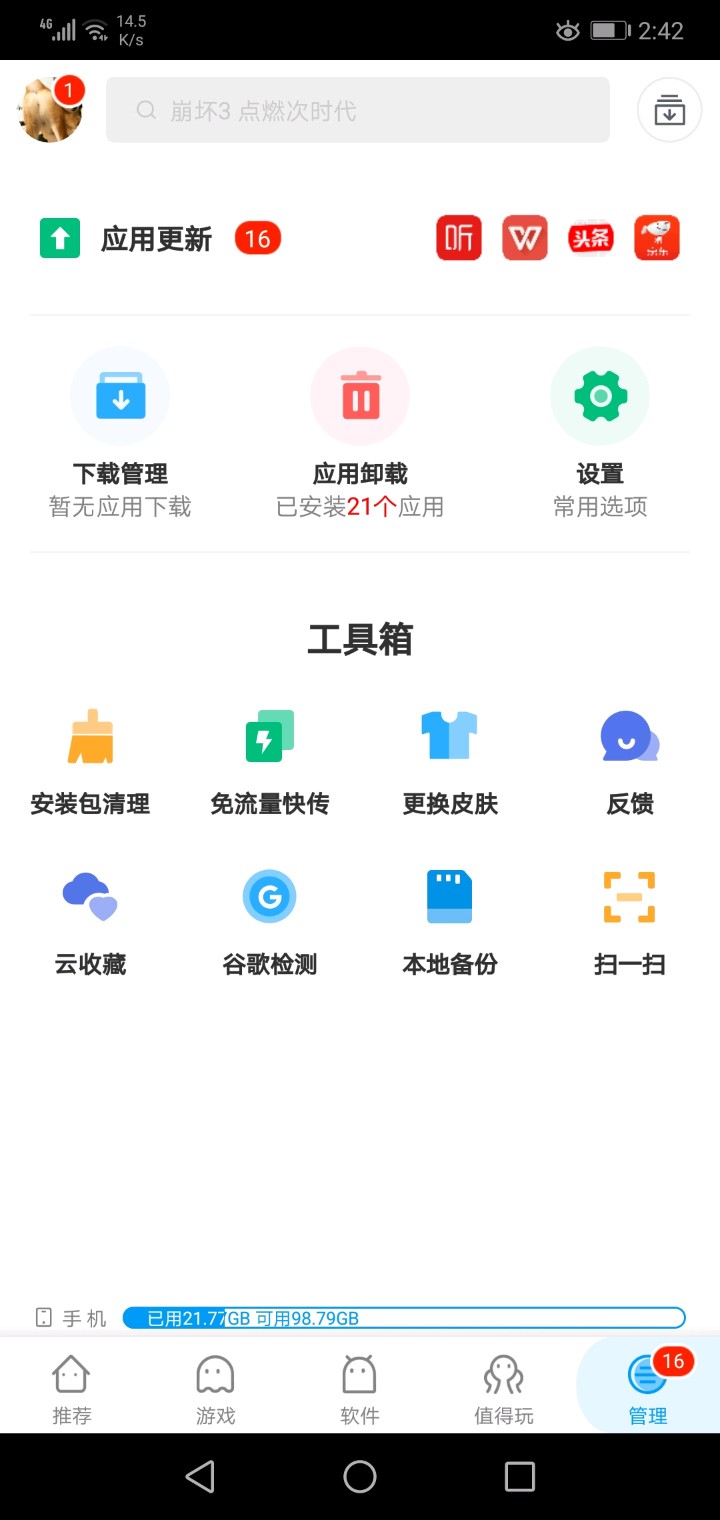Open 本地备份
The height and width of the screenshot is (1520, 720).
[x=450, y=921]
